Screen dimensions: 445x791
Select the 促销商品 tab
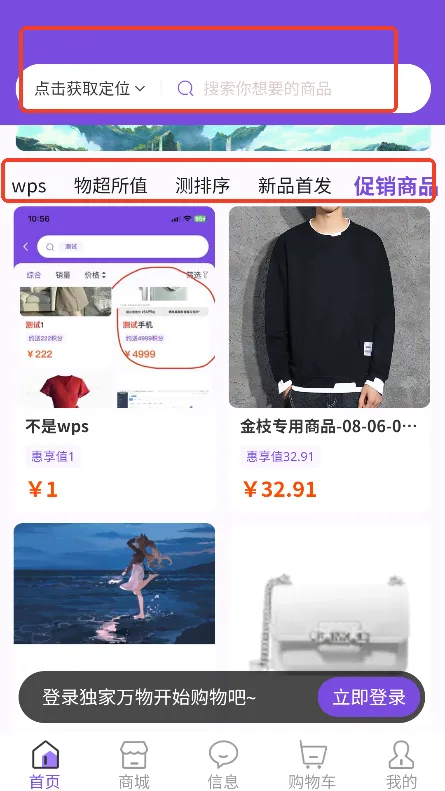396,186
